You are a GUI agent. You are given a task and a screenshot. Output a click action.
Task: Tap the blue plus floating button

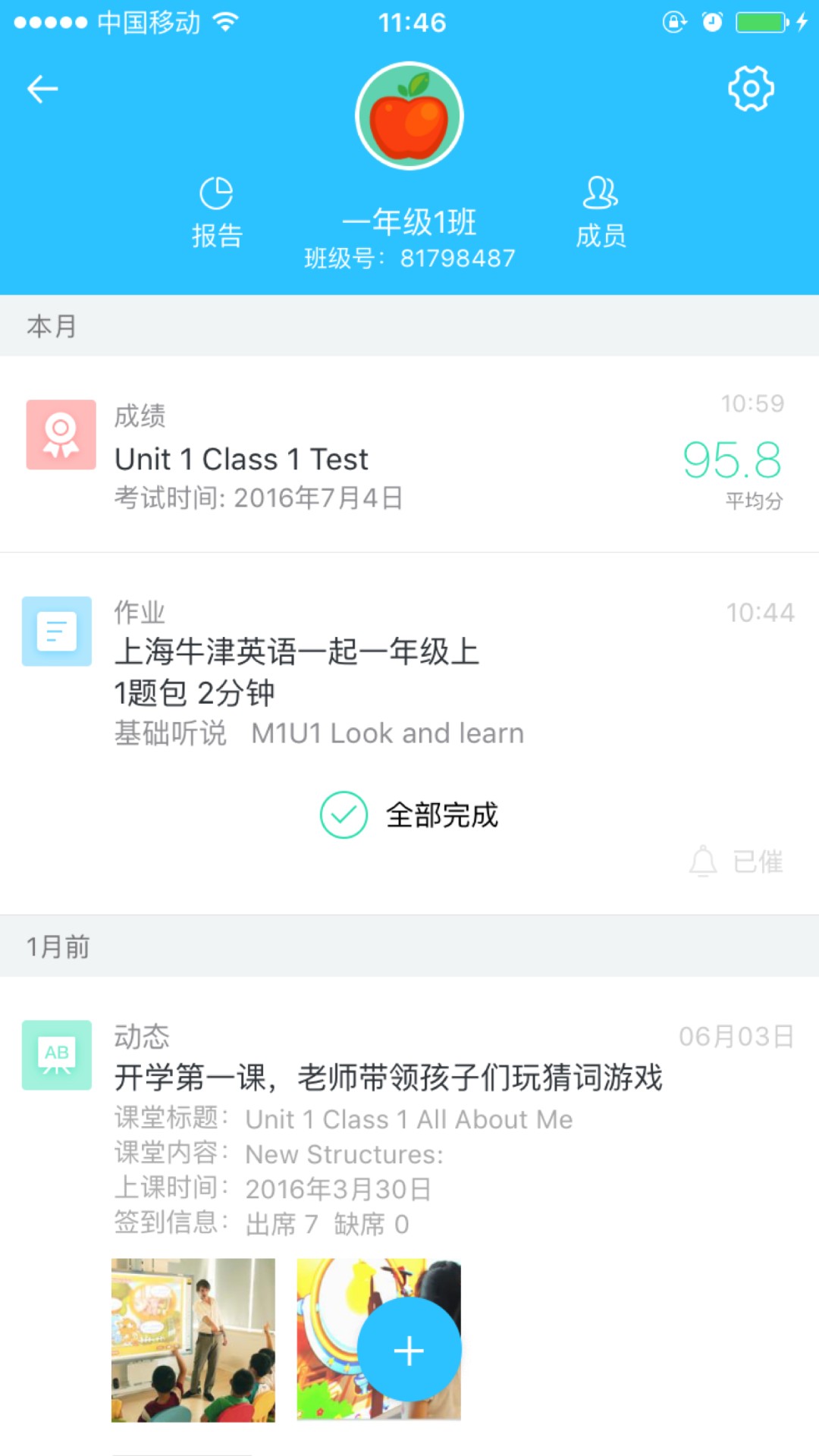tap(409, 1349)
